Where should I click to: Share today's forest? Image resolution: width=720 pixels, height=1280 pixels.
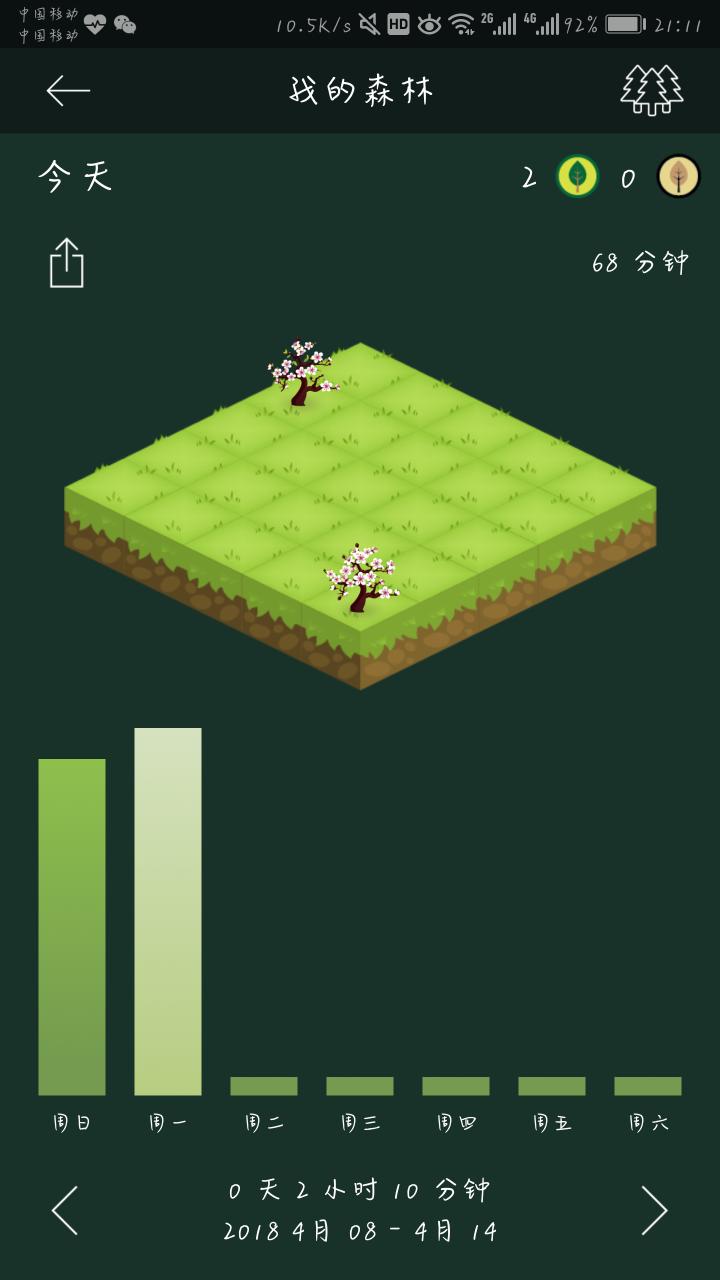[x=67, y=263]
